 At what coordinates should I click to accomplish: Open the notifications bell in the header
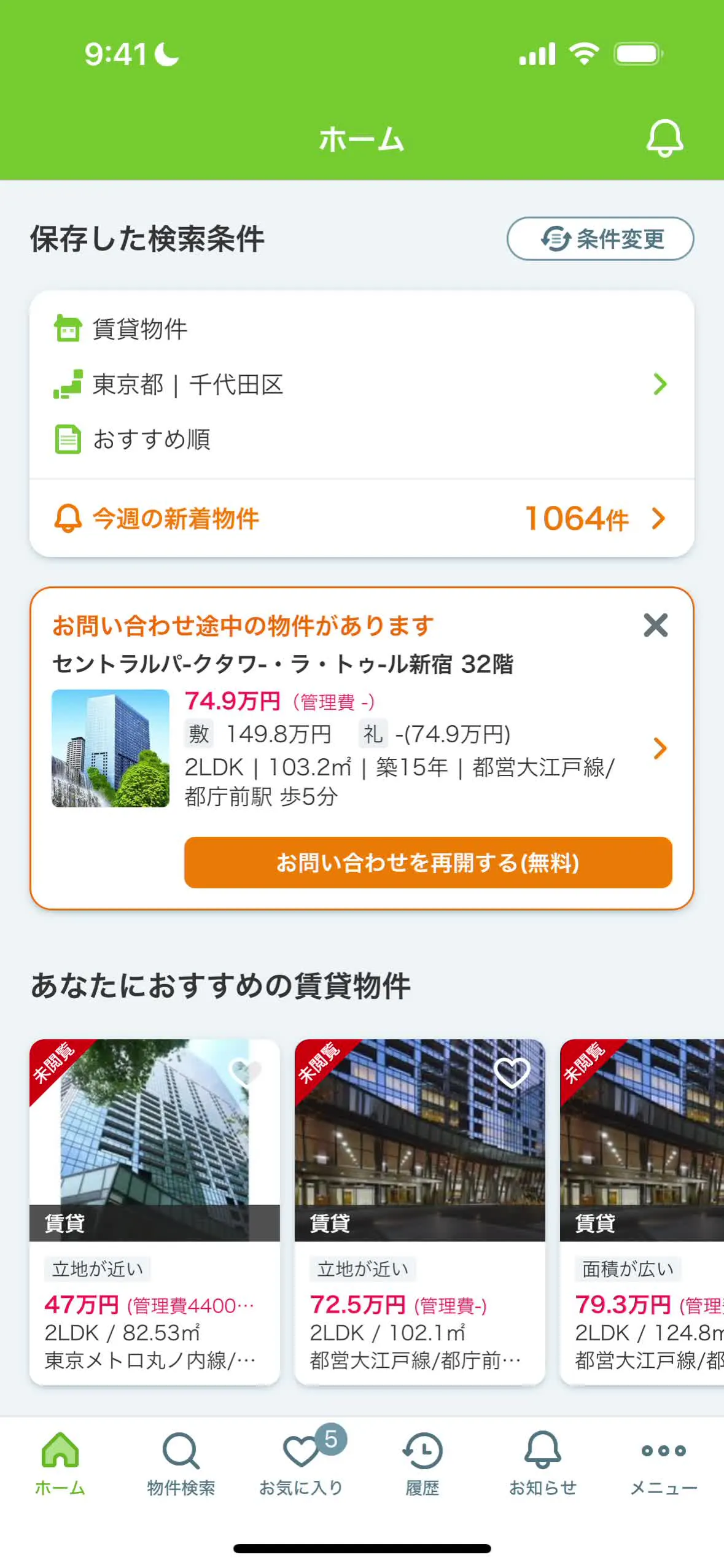664,138
